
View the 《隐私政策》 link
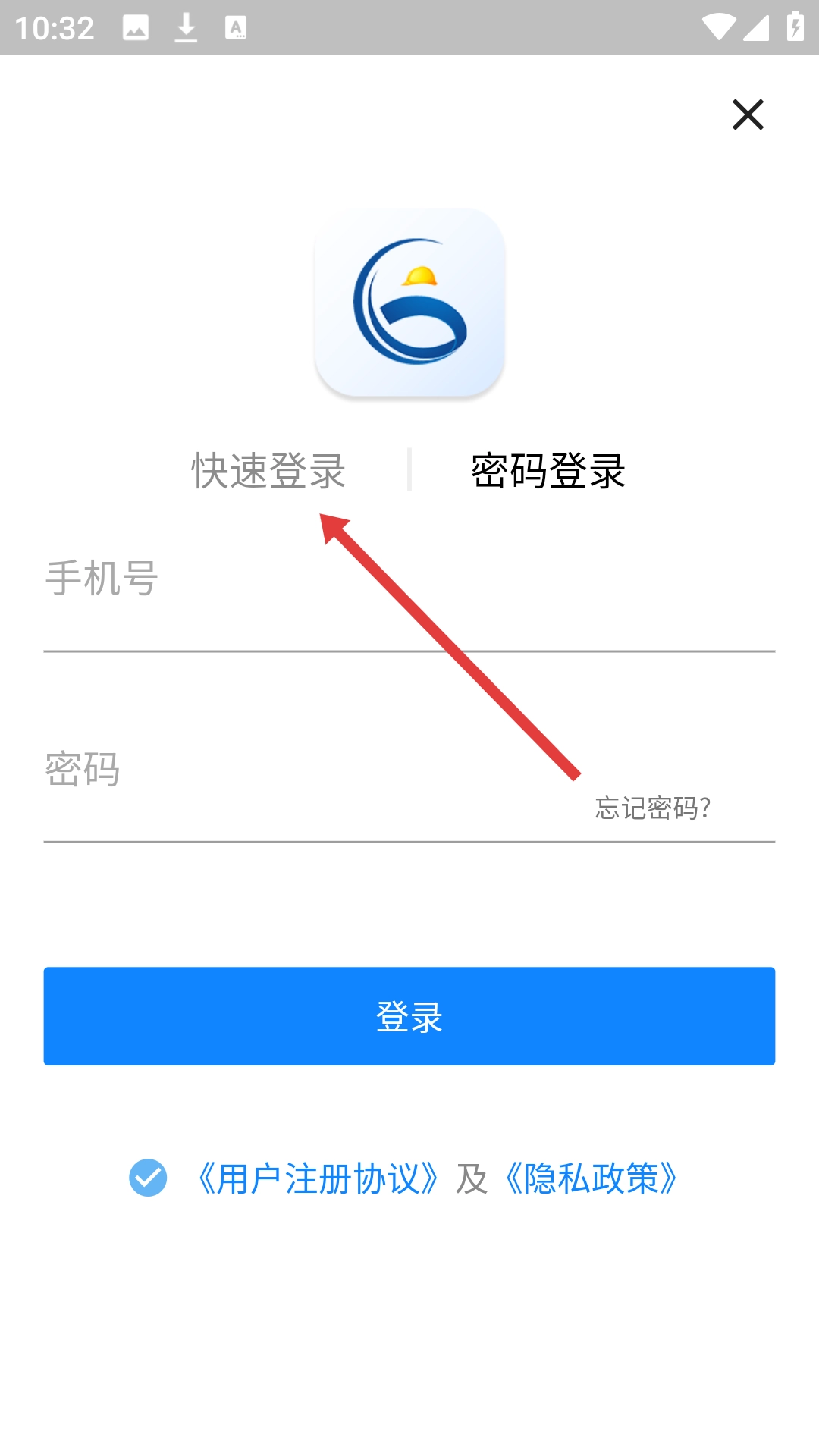(591, 1179)
